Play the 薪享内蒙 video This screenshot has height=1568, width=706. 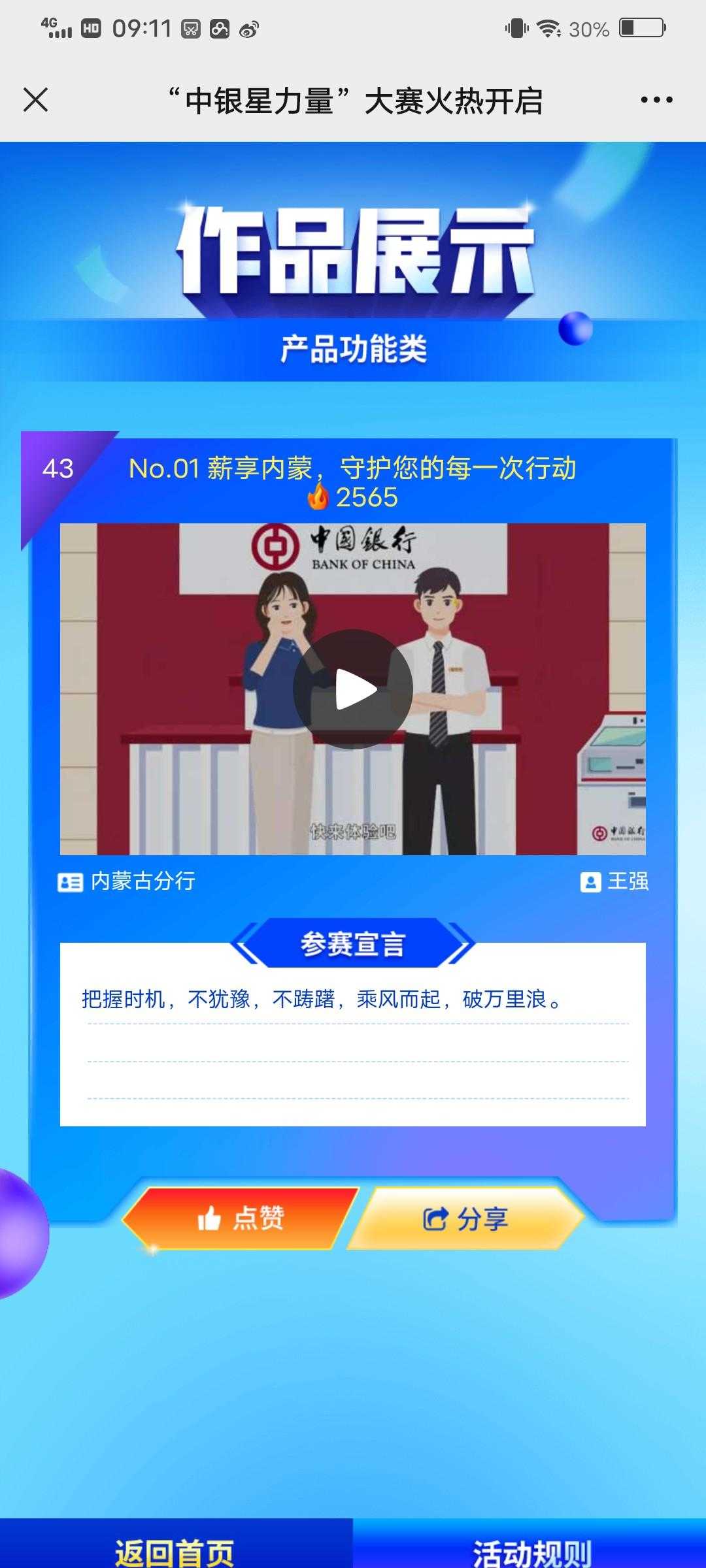click(x=353, y=689)
